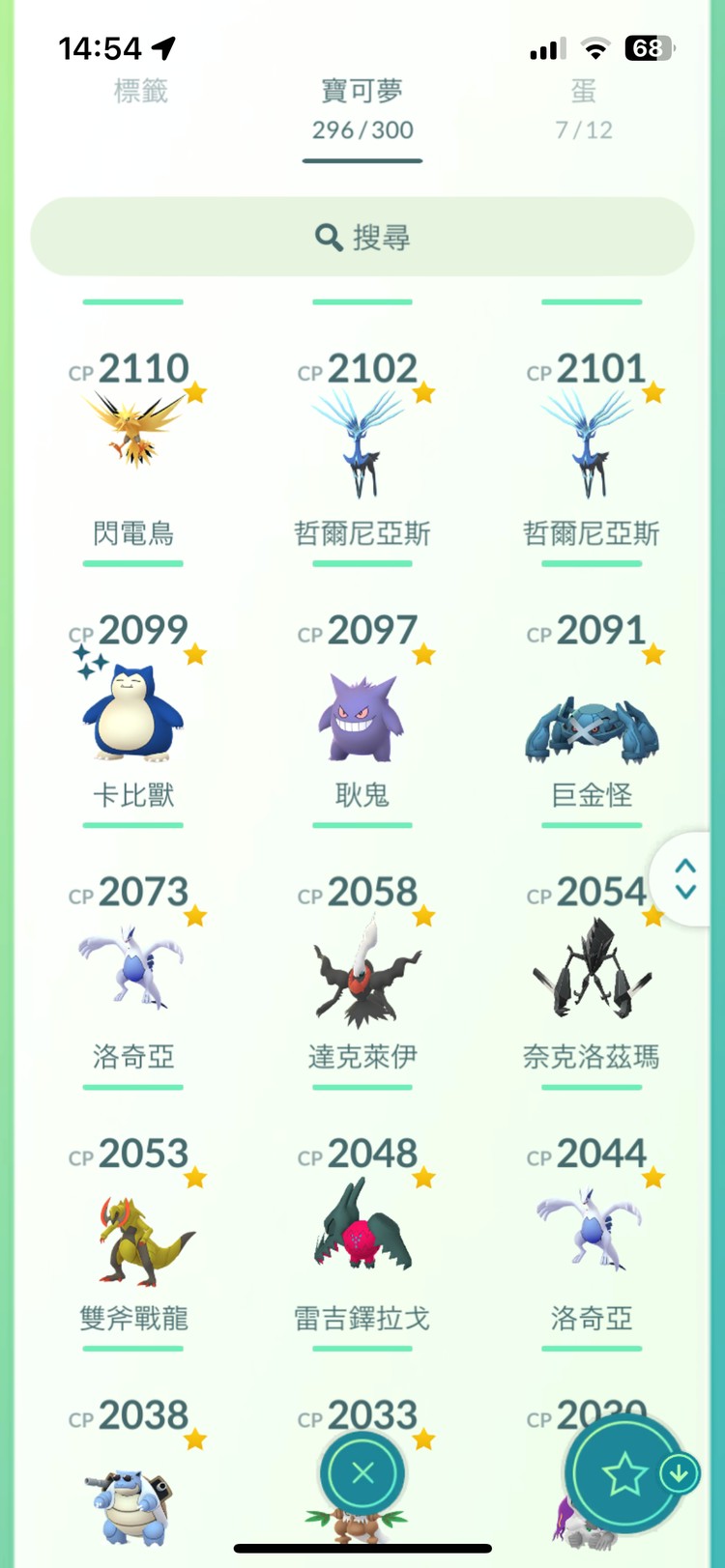
Task: Tap the 搜尋 search field
Action: (x=362, y=237)
